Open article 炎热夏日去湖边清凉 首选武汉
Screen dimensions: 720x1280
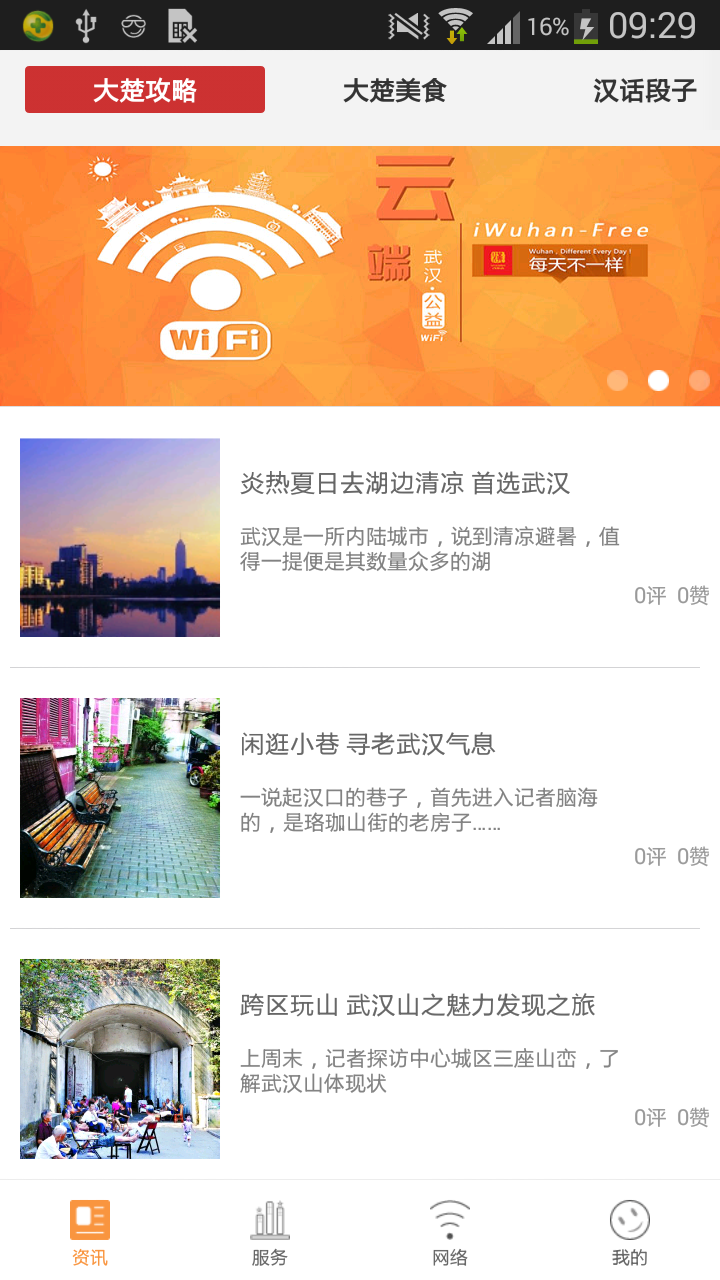(405, 484)
